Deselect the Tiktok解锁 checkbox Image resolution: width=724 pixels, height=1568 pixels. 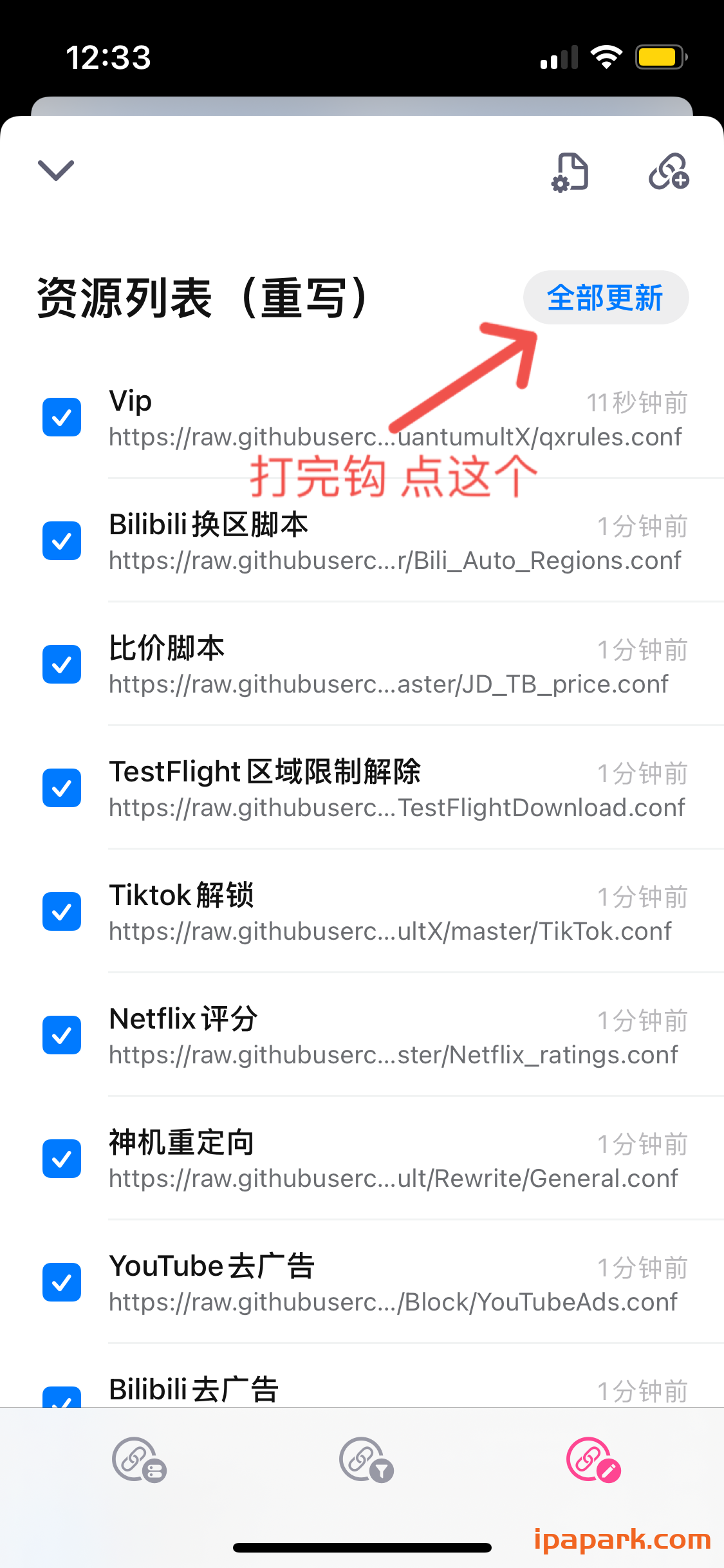[x=62, y=911]
